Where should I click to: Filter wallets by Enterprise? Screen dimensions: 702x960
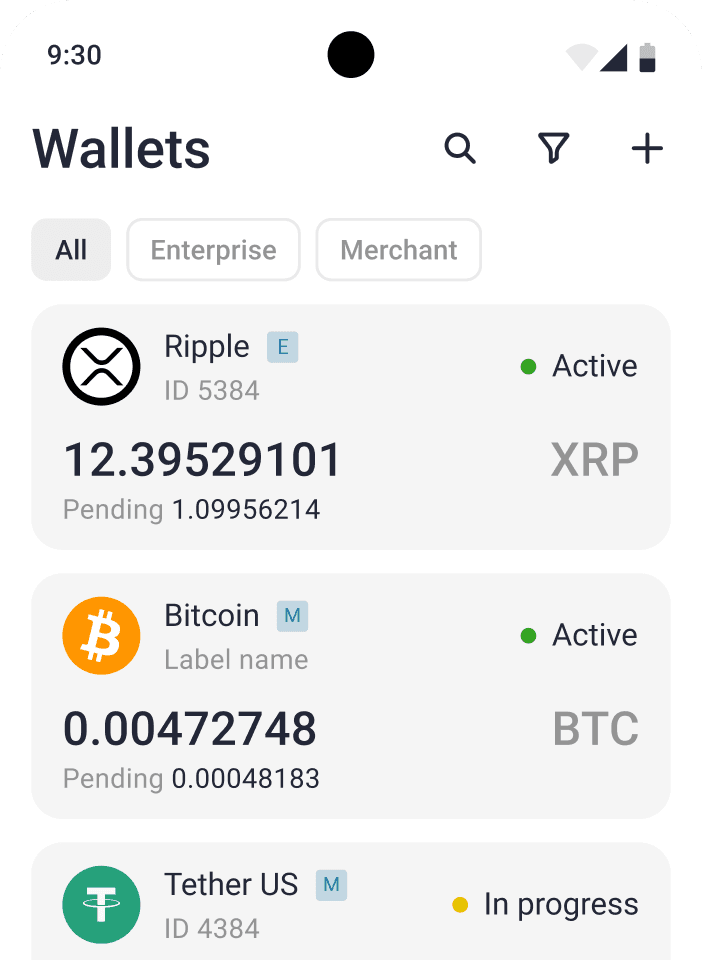click(x=213, y=250)
